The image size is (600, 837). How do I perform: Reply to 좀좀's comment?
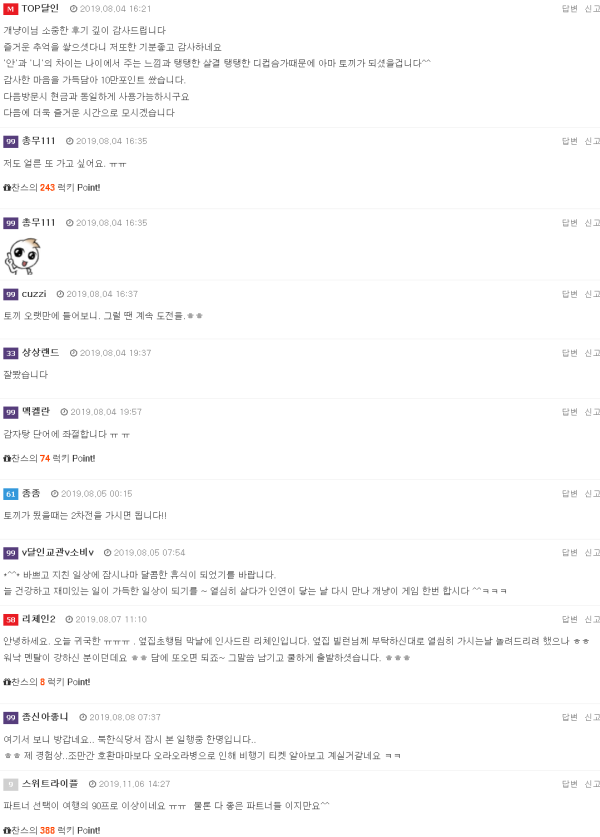point(569,494)
